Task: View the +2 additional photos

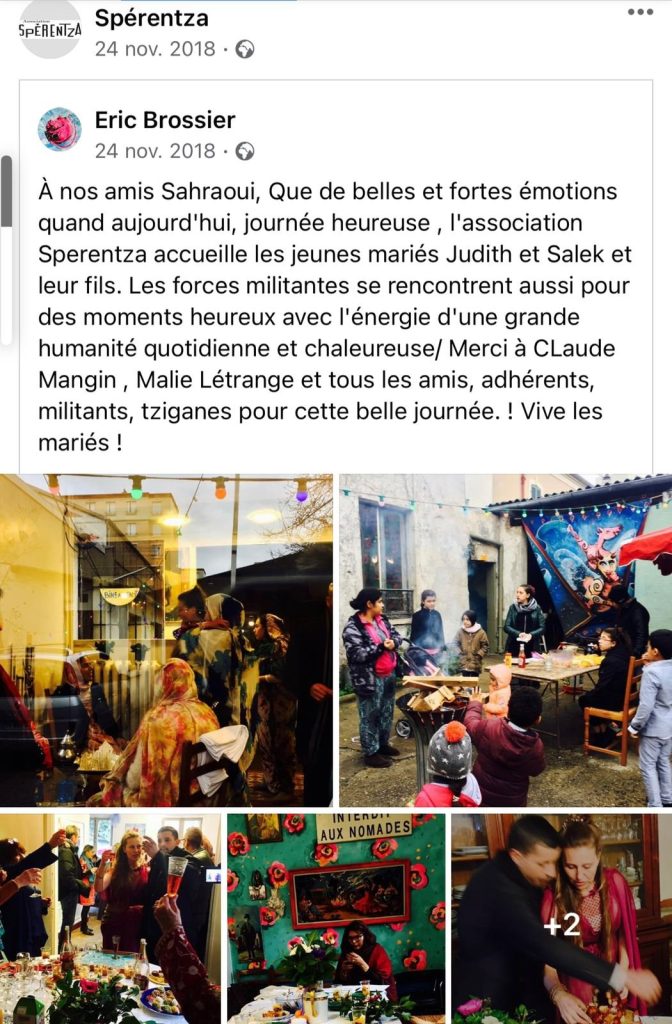Action: coord(561,917)
